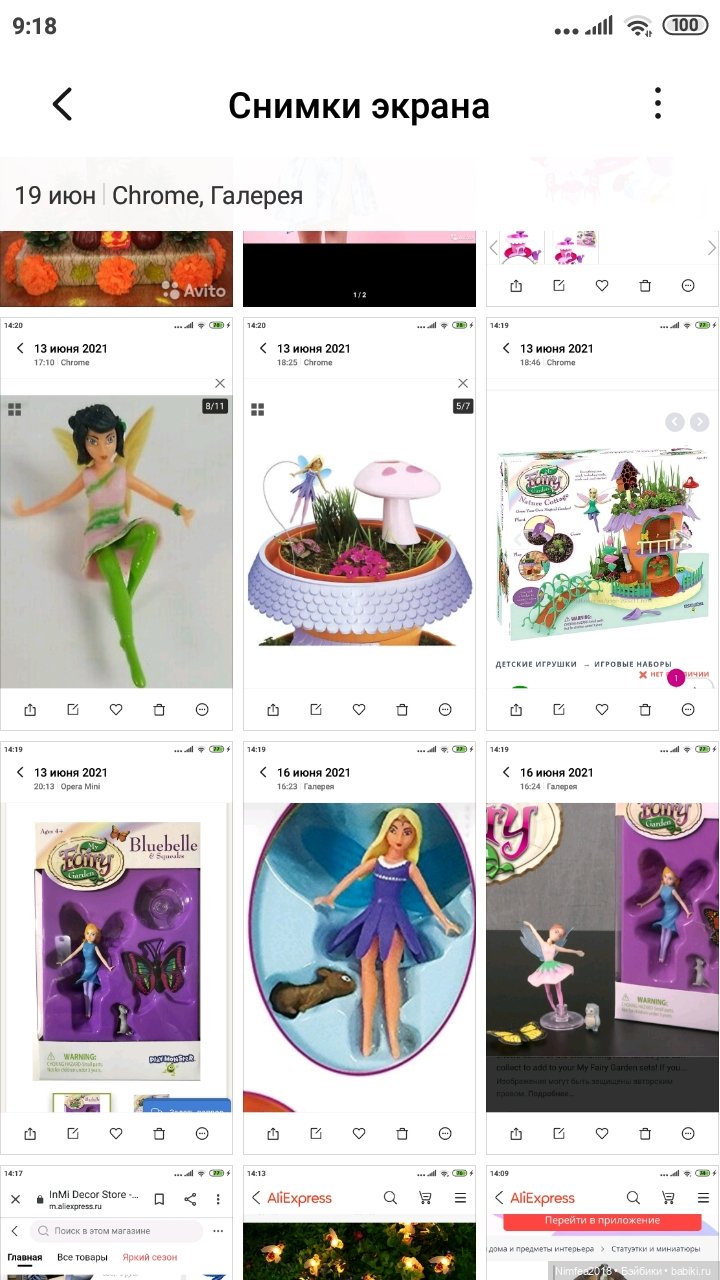Open 16:24 screenshot with pink ballerina fairy
Viewport: 720px width, 1280px height.
pyautogui.click(x=602, y=948)
